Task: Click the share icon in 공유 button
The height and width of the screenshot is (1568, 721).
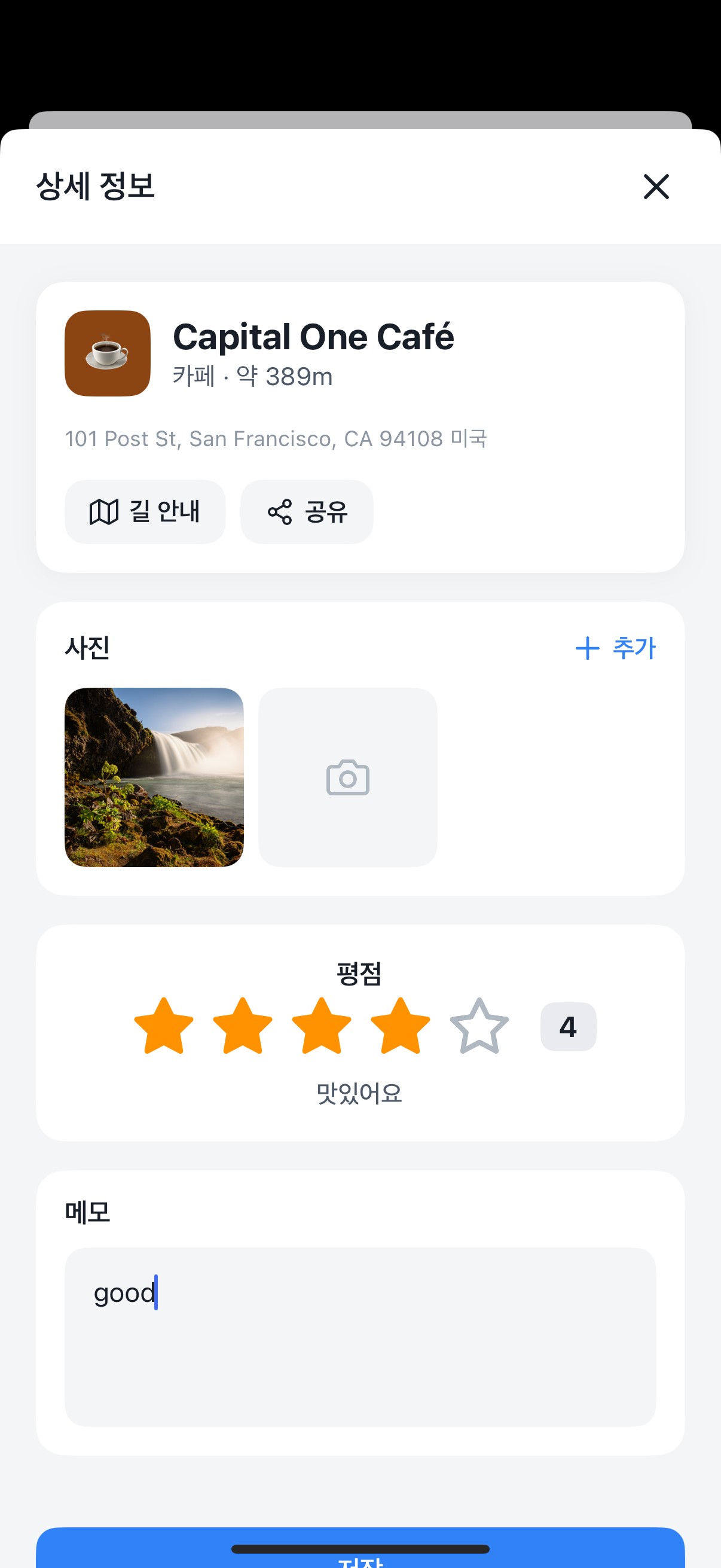Action: coord(280,512)
